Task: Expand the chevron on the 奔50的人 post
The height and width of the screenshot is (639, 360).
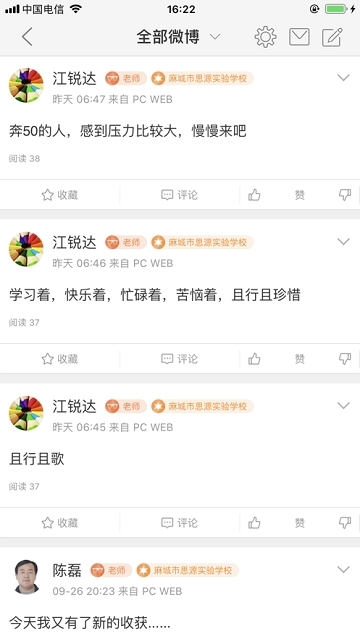Action: [344, 77]
